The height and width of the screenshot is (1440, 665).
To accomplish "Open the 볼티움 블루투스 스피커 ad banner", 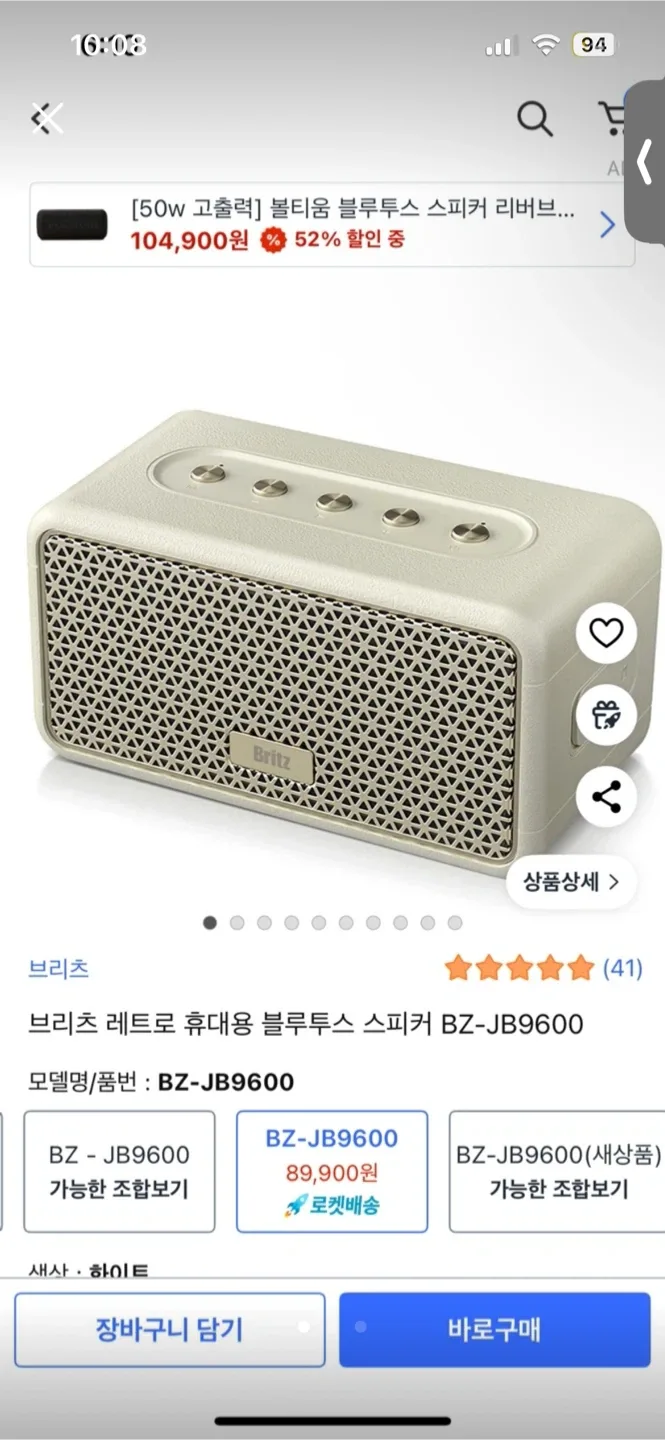I will [331, 224].
